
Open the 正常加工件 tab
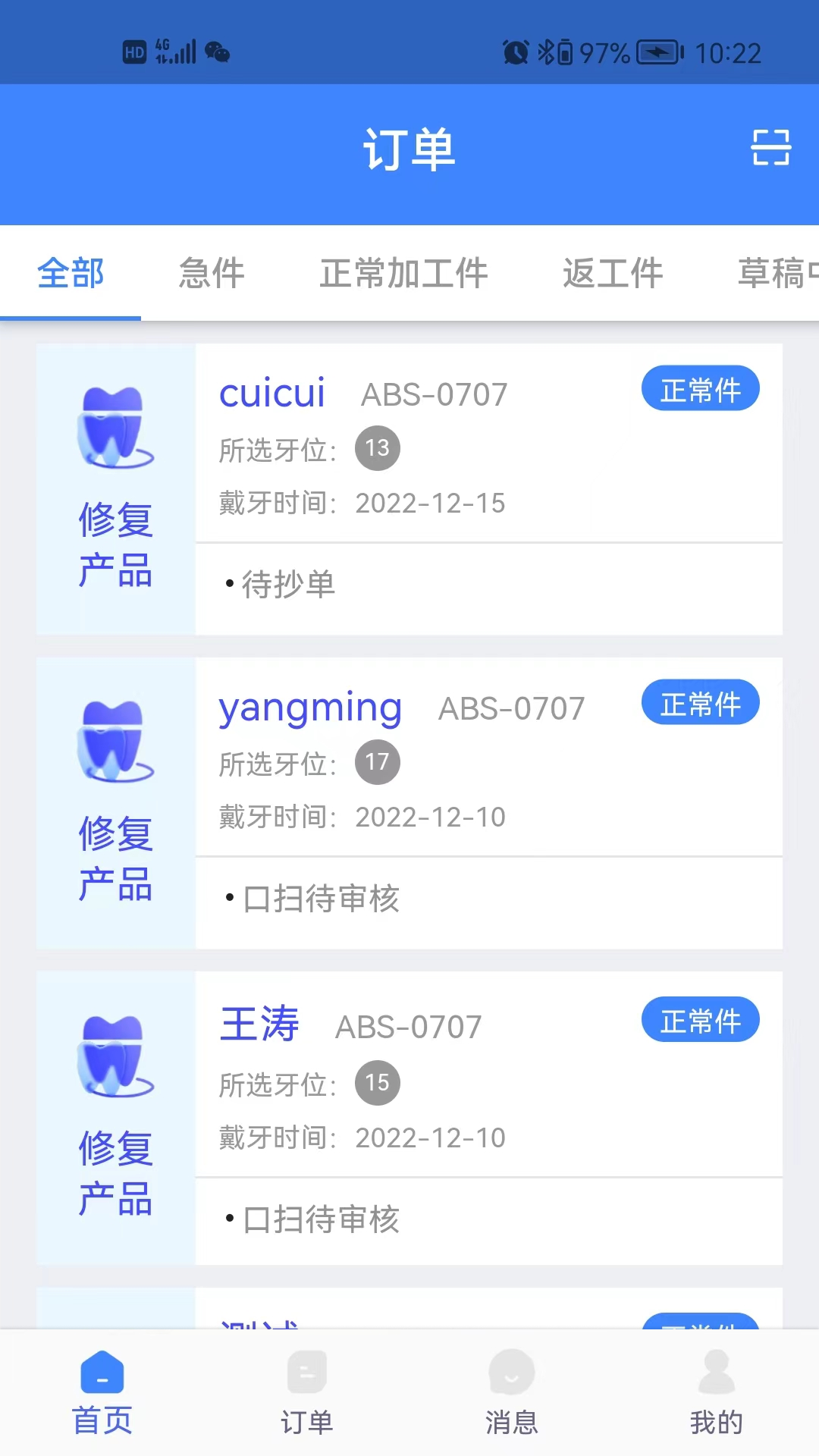click(x=403, y=273)
